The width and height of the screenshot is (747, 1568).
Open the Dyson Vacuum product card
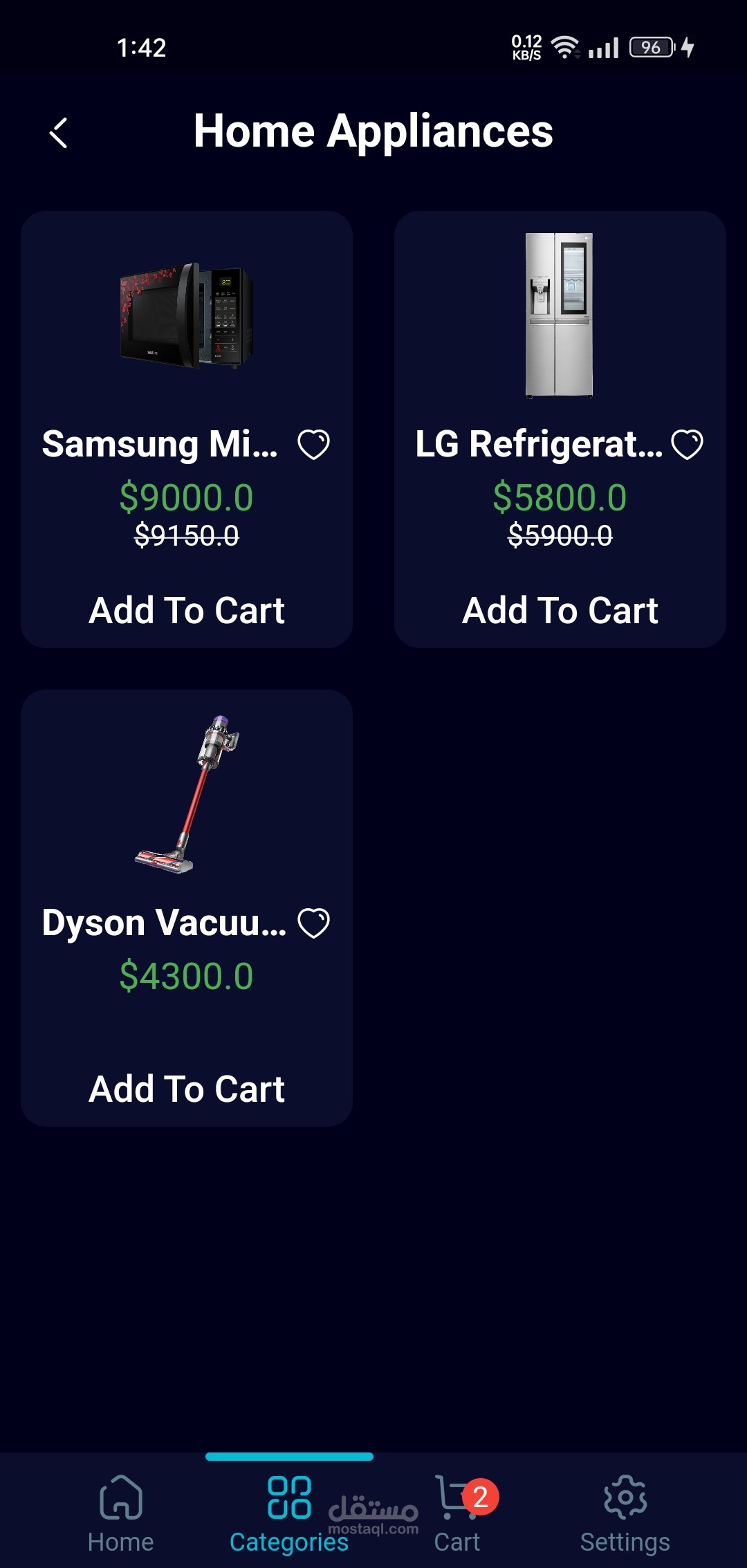point(187,793)
